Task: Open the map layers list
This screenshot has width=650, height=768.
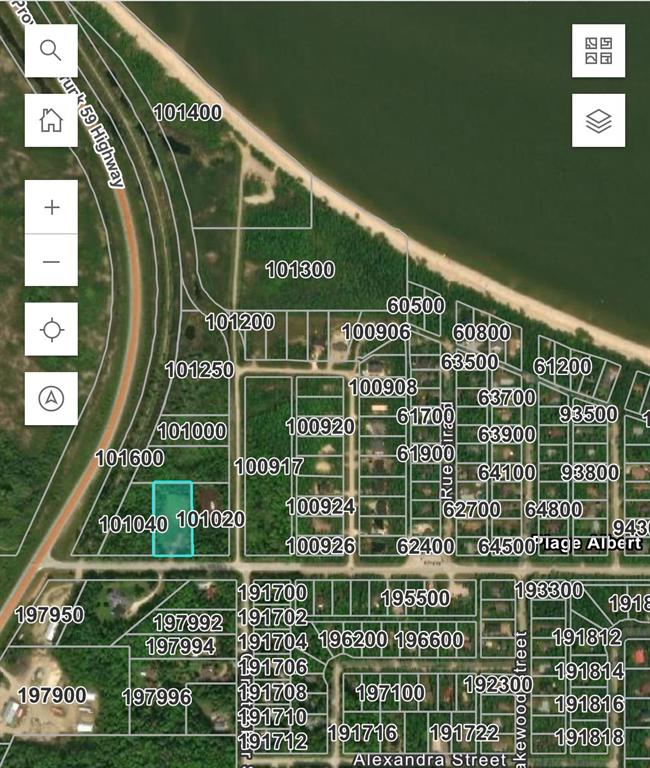Action: [x=598, y=121]
